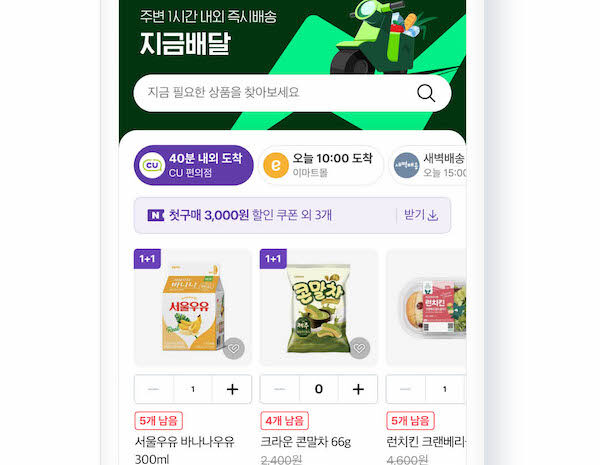Increase quantity of 서울우유 바나나우유
The width and height of the screenshot is (600, 465).
232,389
